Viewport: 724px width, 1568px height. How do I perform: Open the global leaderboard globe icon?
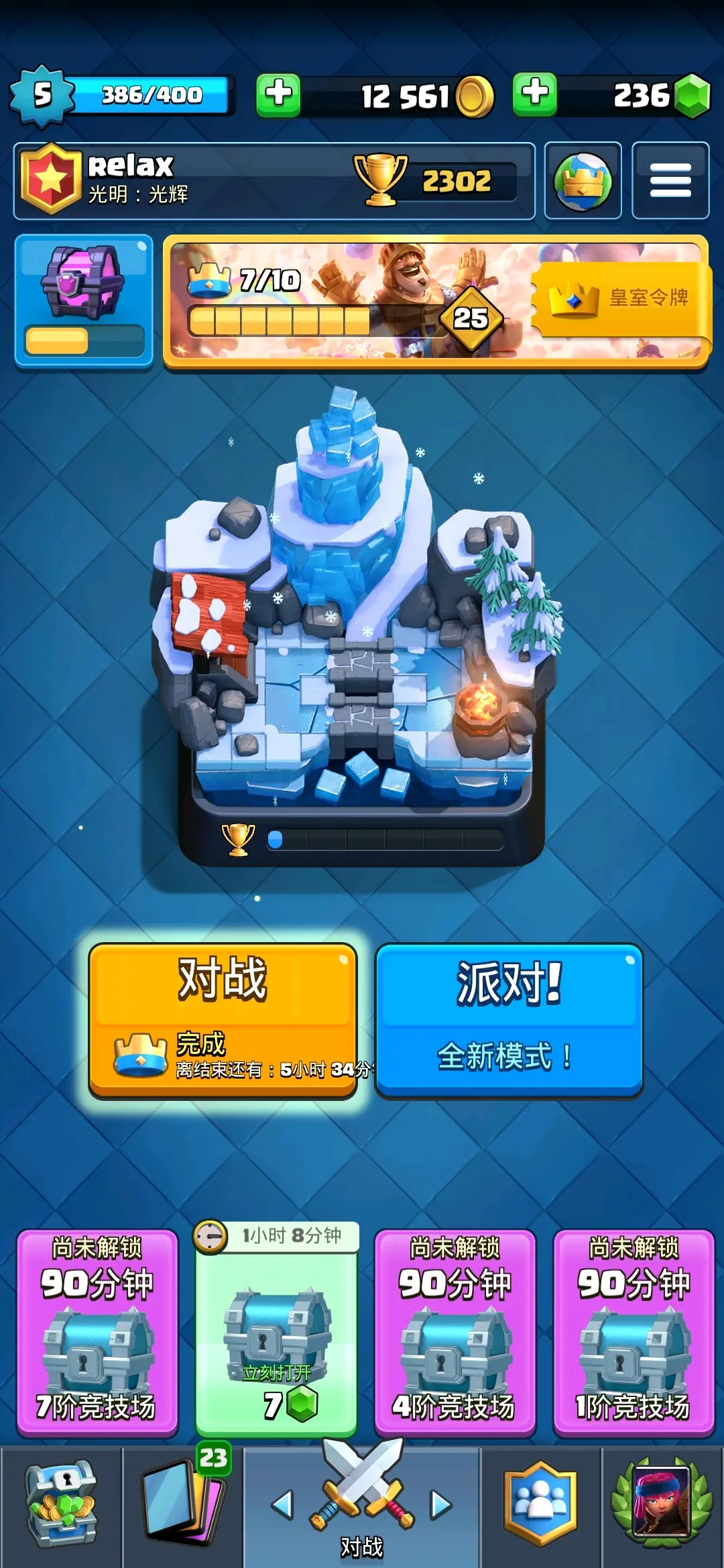(583, 181)
